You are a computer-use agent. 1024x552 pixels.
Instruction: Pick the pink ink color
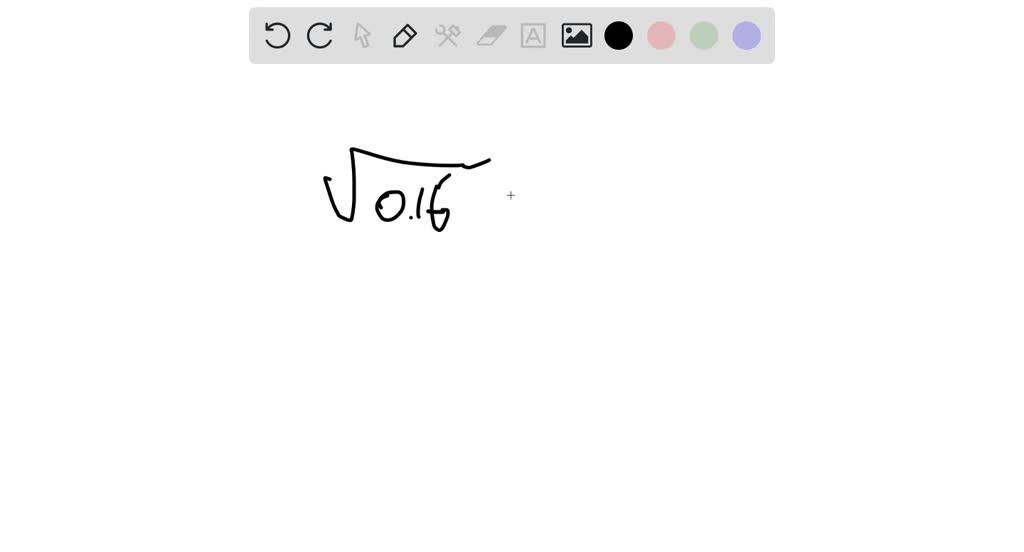661,36
